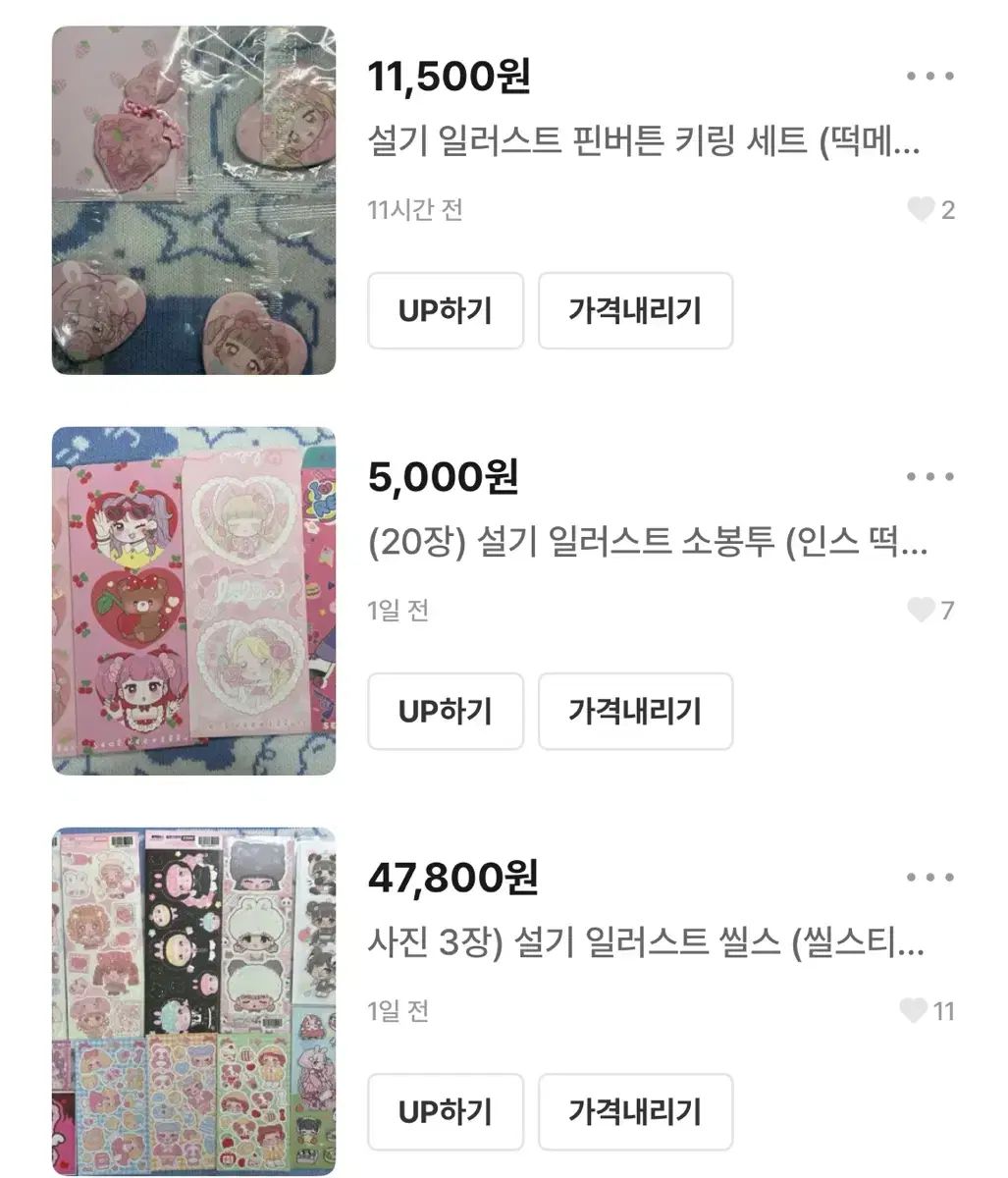
Task: Open overflow menu for the 5,000원 listing
Action: (x=929, y=477)
